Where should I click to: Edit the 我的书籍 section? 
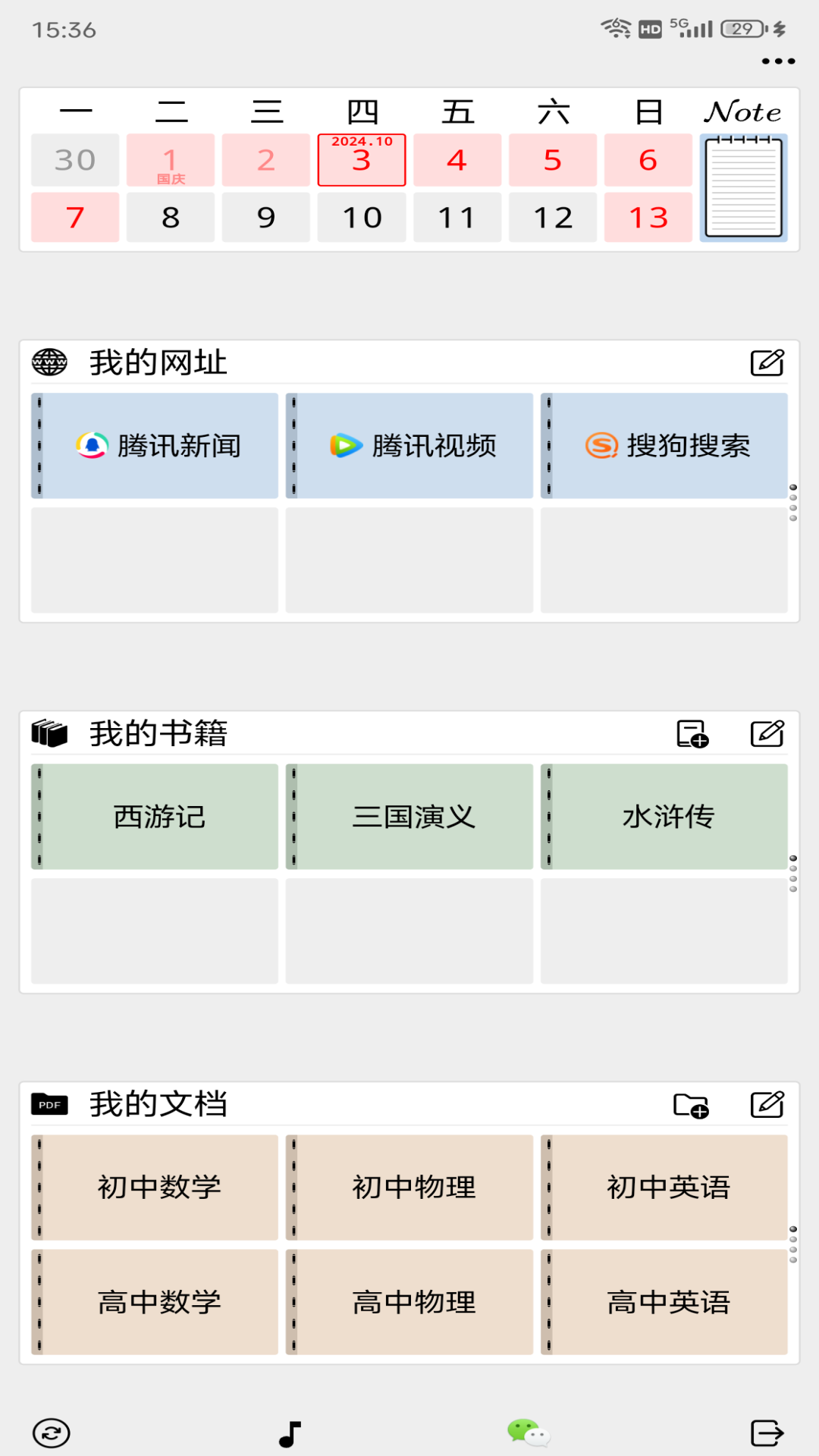[x=767, y=734]
